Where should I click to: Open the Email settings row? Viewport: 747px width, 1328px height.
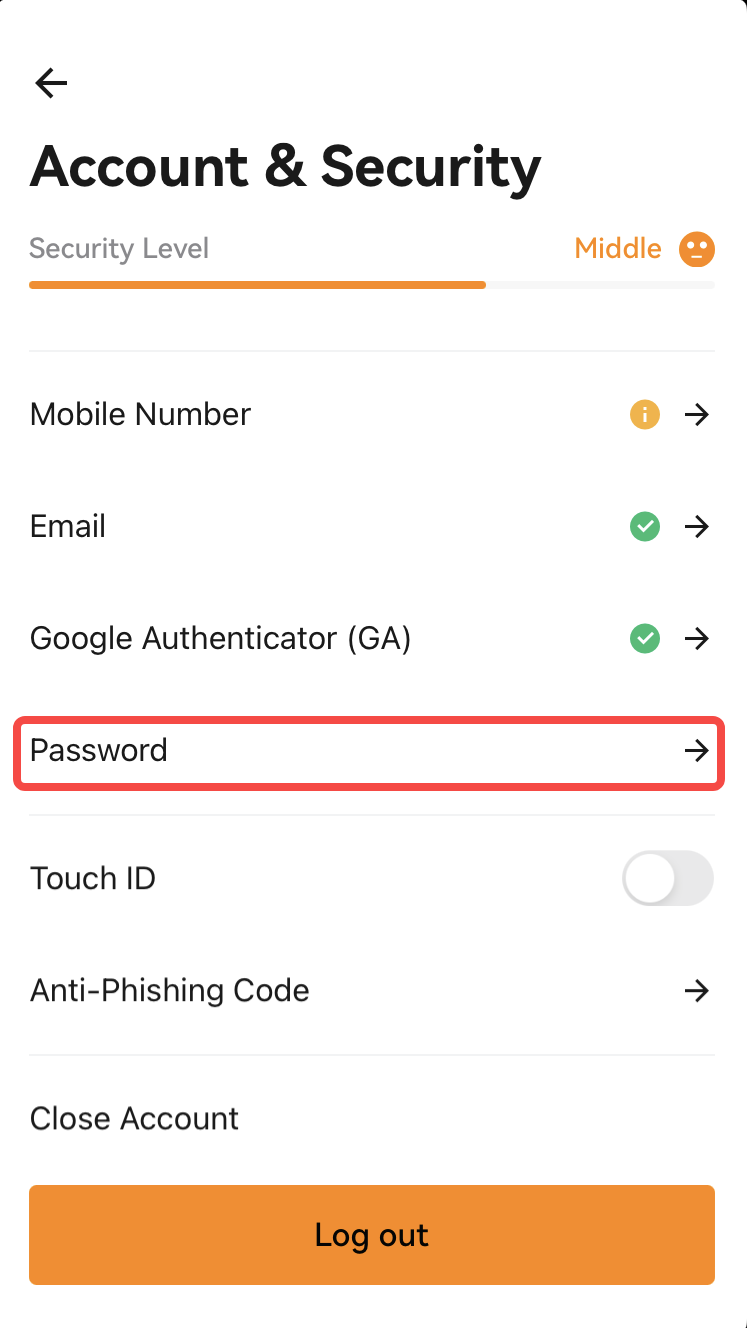tap(372, 526)
